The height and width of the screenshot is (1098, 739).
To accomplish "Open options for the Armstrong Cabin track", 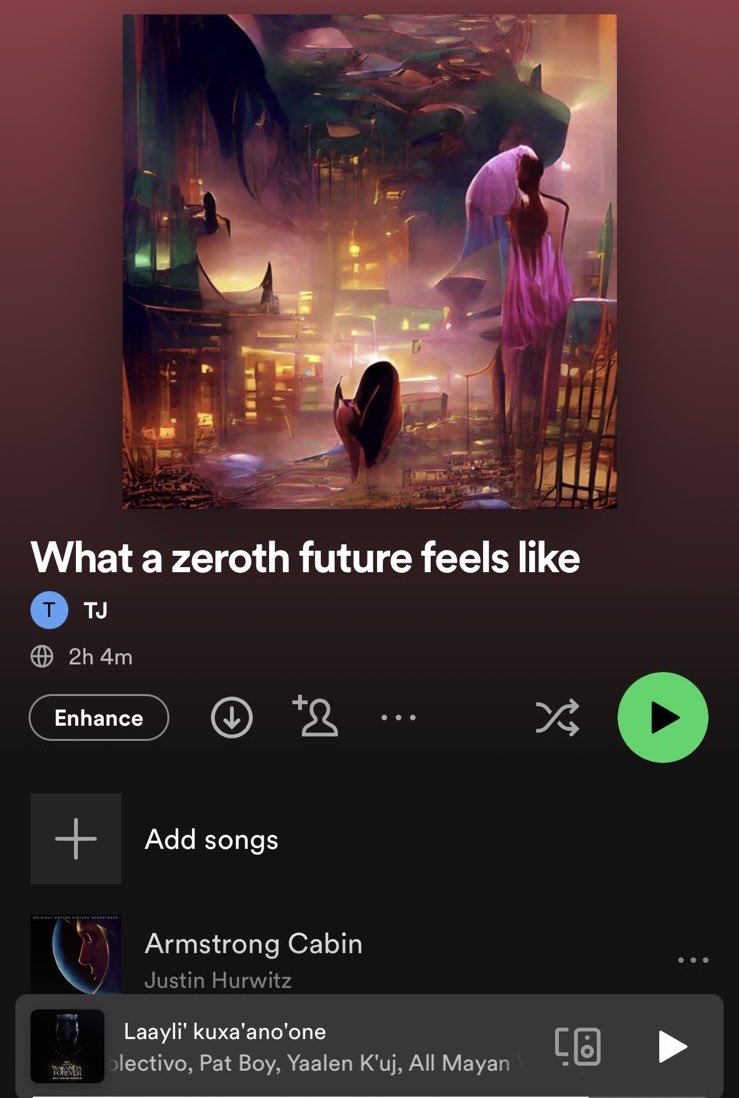I will pyautogui.click(x=693, y=960).
